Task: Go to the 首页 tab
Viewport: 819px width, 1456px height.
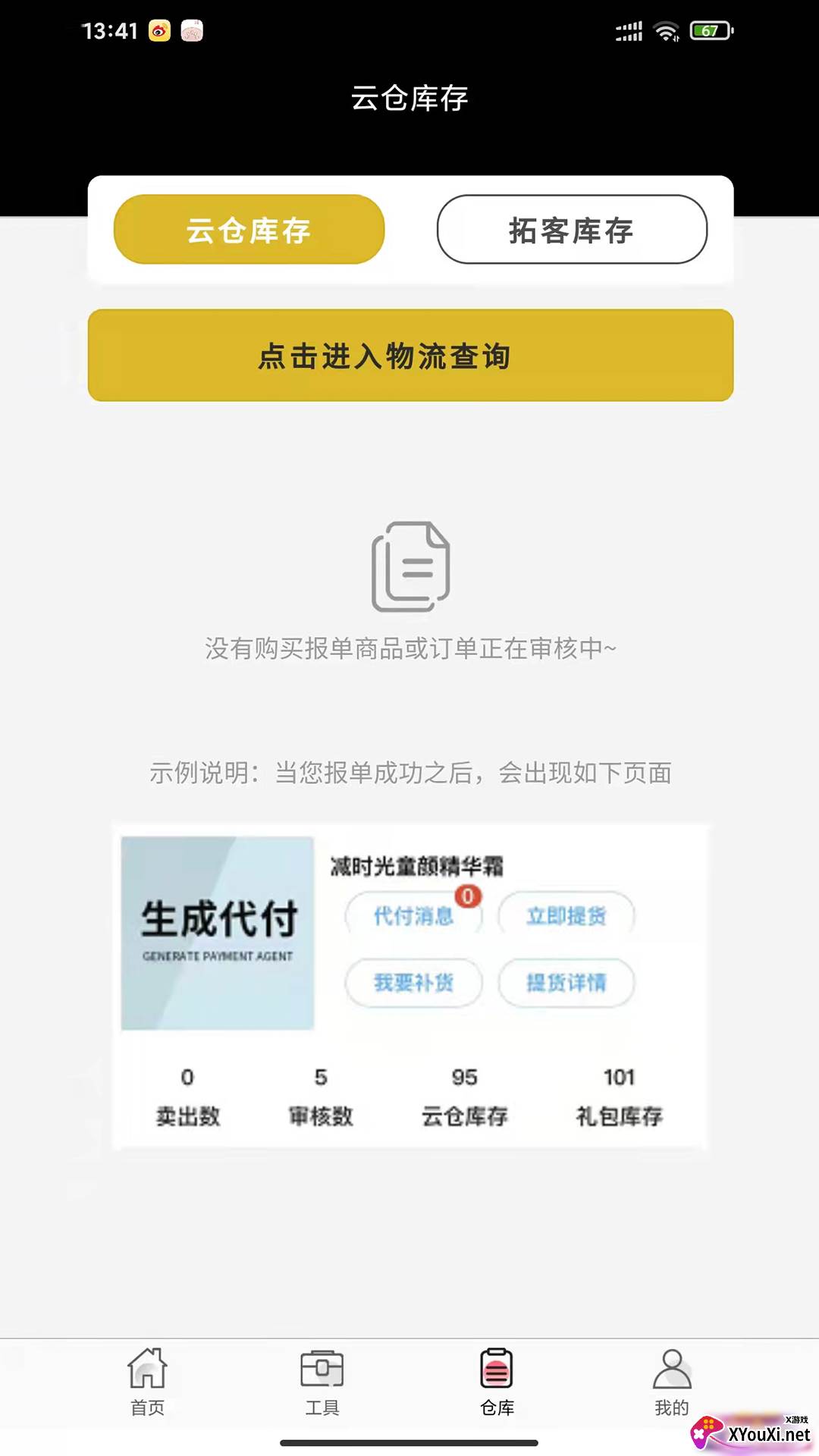Action: coord(147,1382)
